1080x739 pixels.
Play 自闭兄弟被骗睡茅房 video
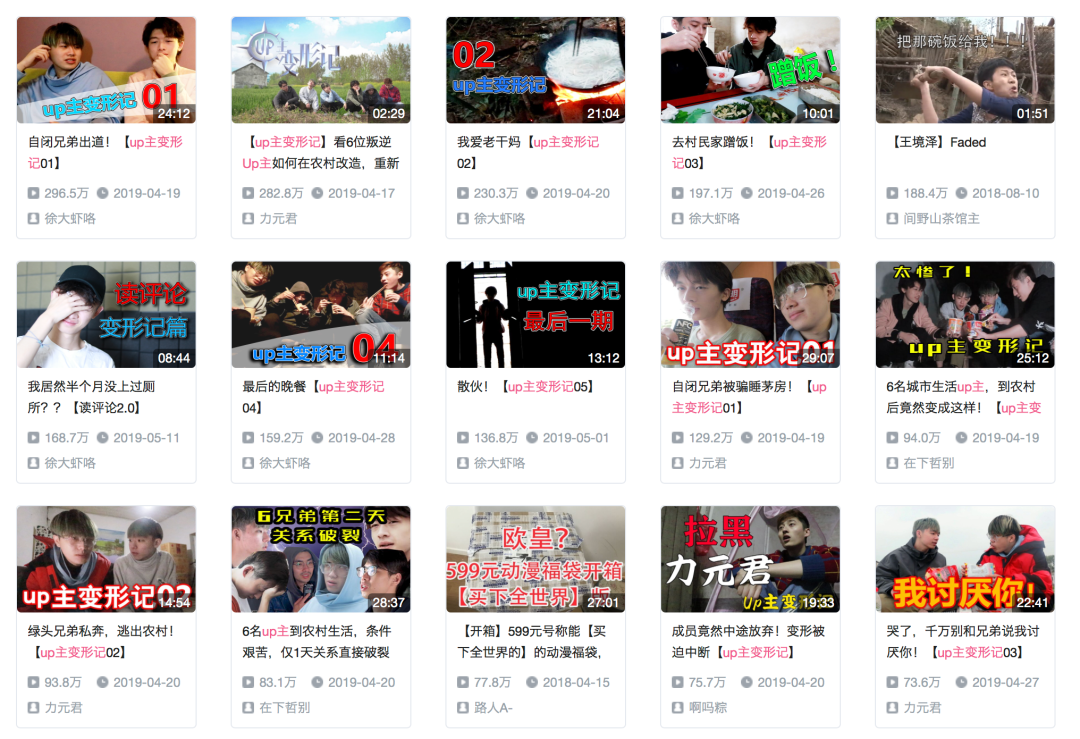(x=750, y=314)
